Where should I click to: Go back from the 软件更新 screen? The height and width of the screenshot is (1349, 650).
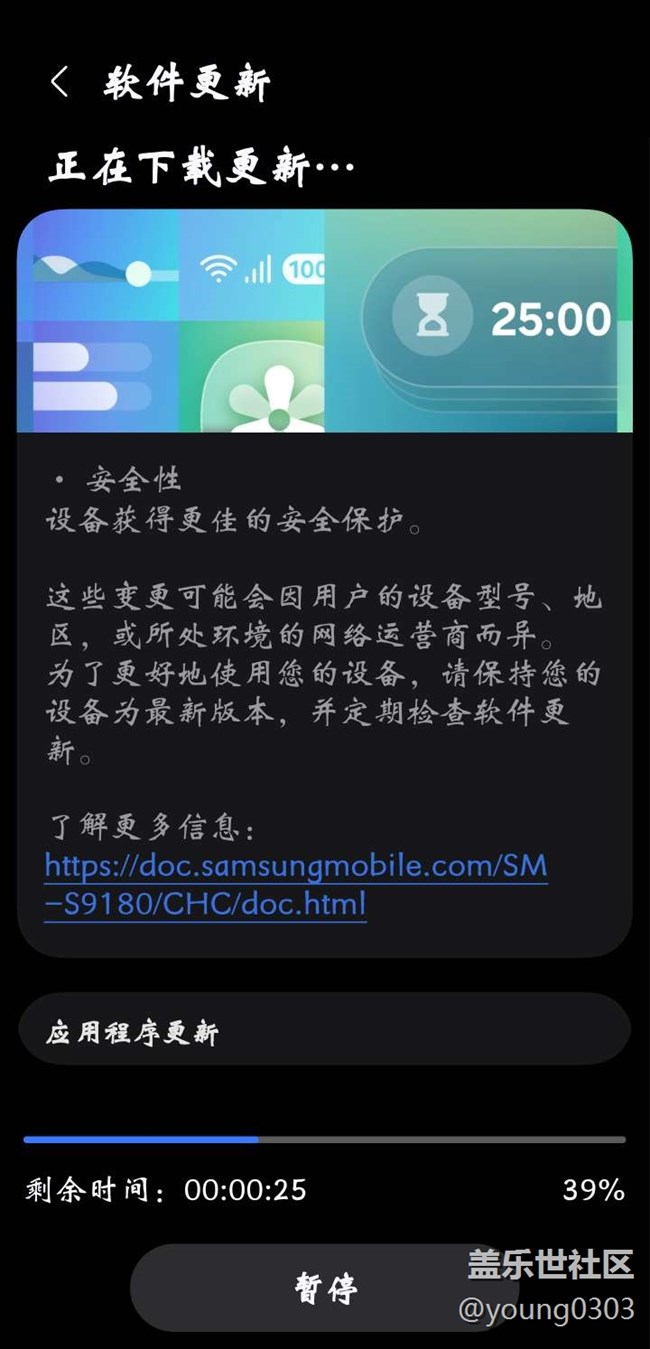(x=59, y=83)
